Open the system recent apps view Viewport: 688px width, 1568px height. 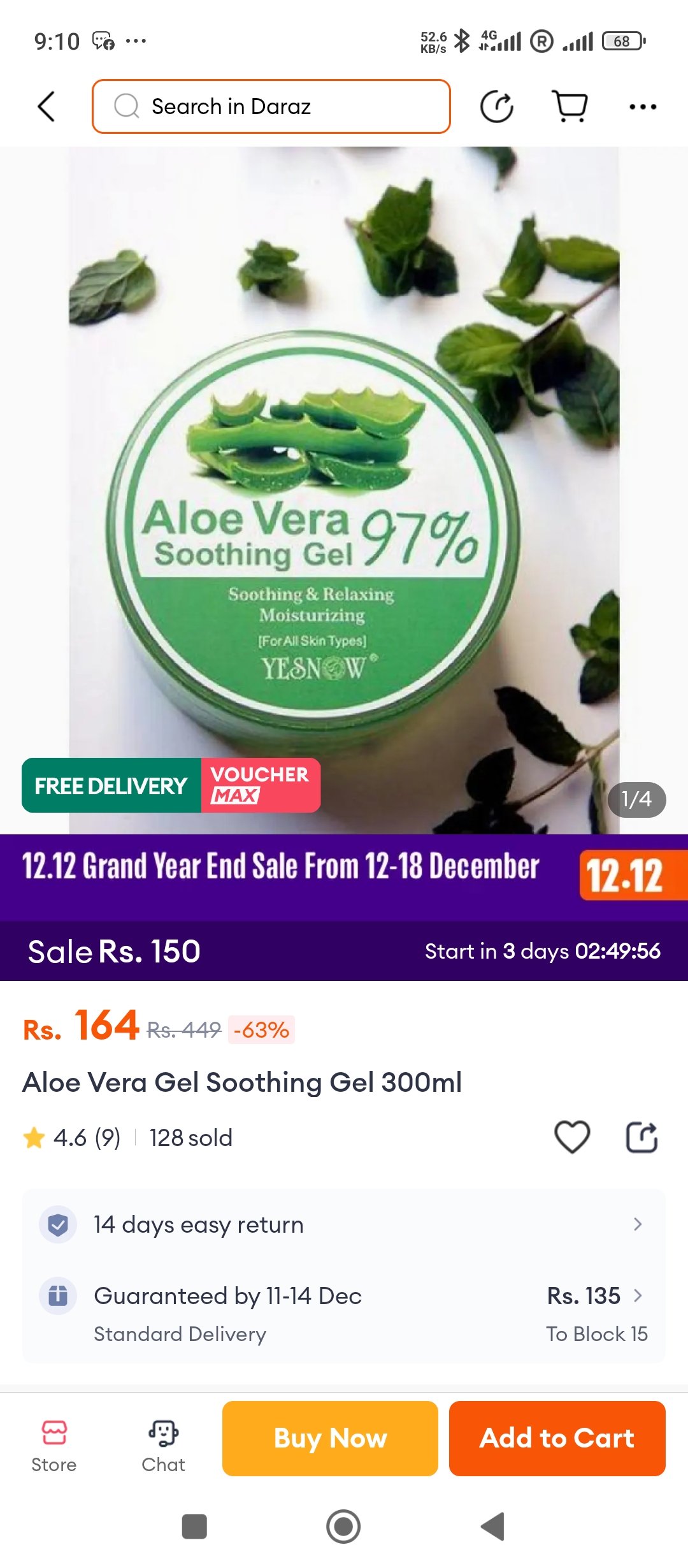point(194,1527)
